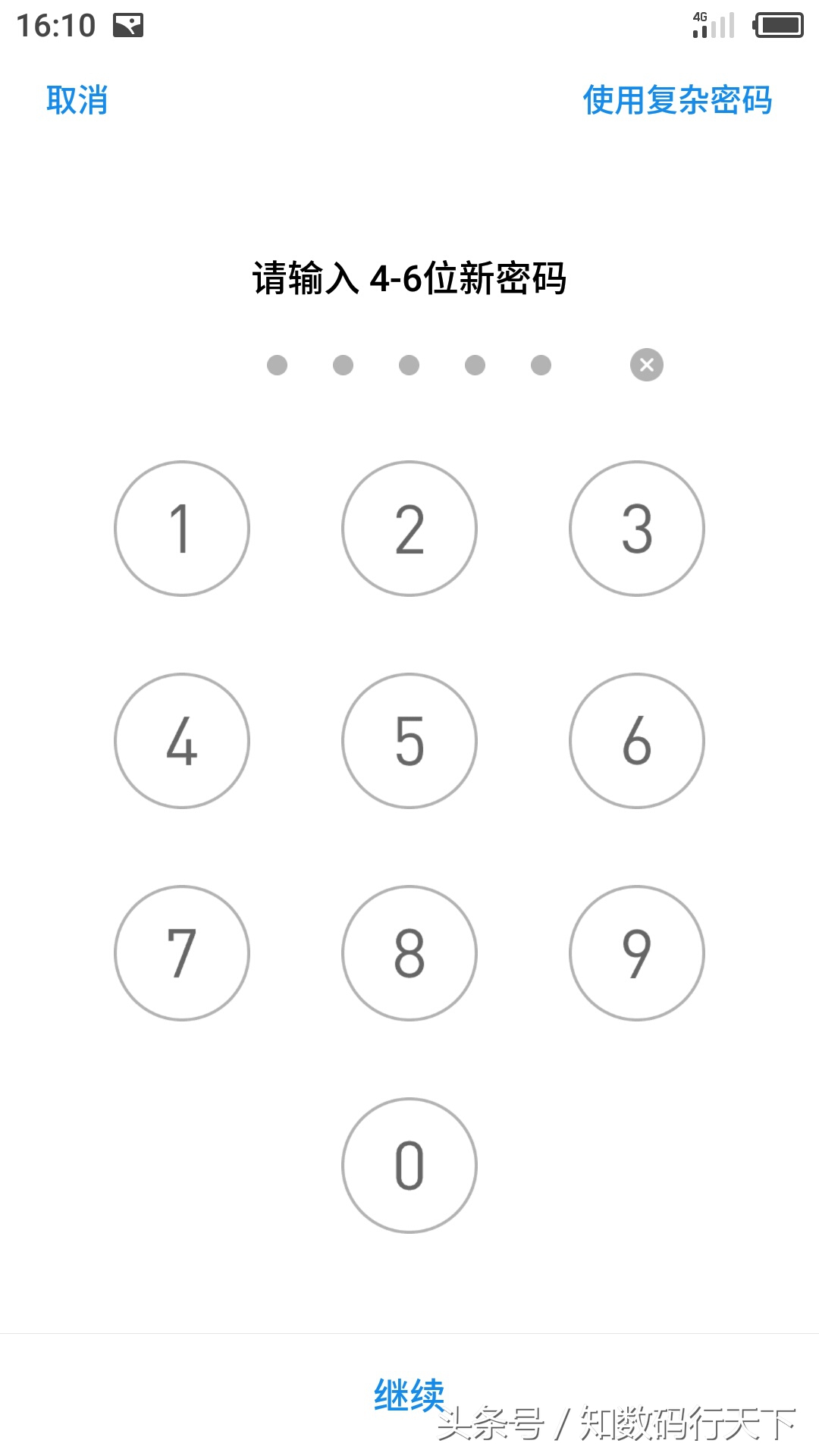Tap the delete (X) icon to erase input
The width and height of the screenshot is (819, 1456).
(645, 365)
